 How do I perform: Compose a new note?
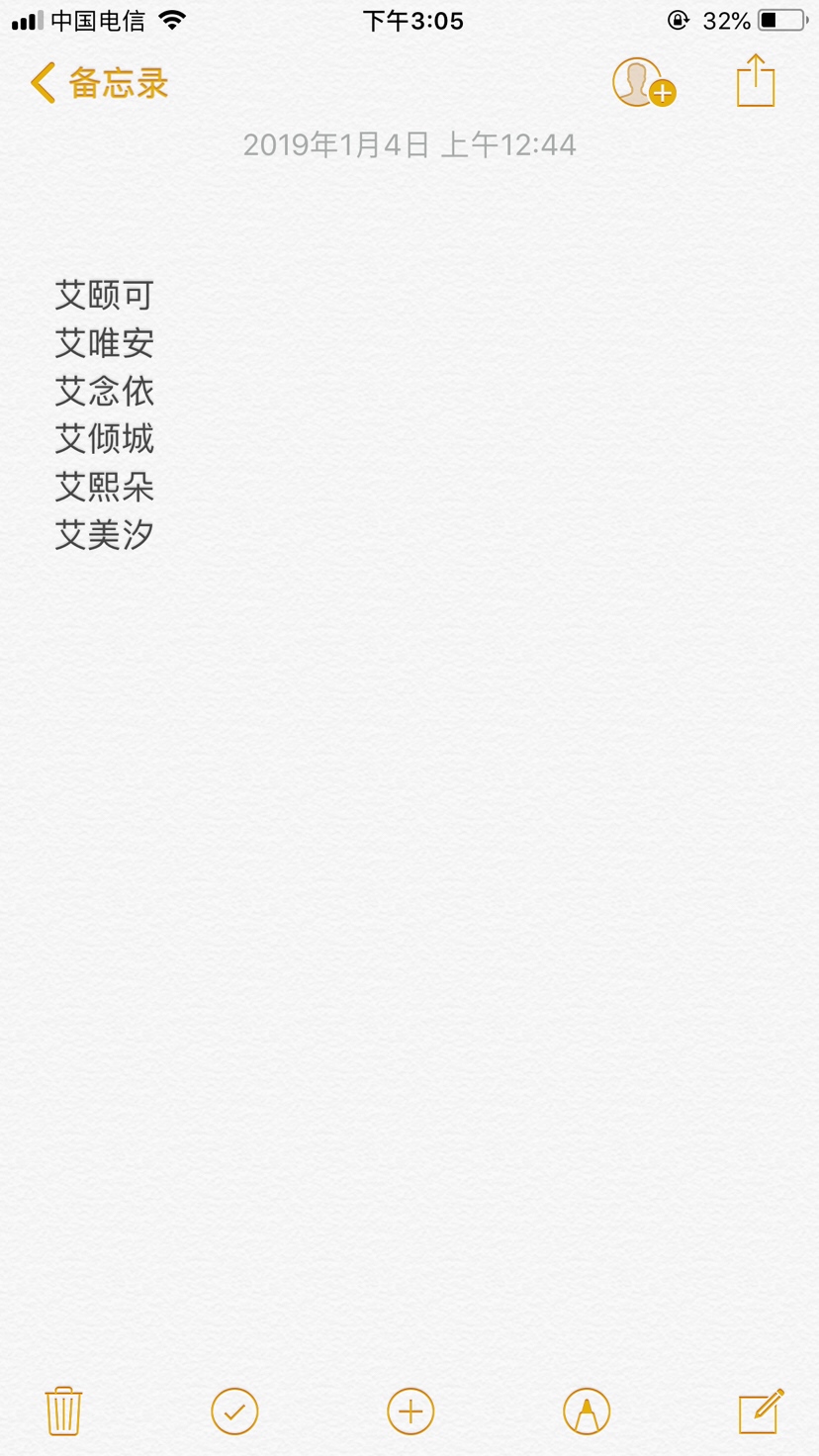(761, 1410)
